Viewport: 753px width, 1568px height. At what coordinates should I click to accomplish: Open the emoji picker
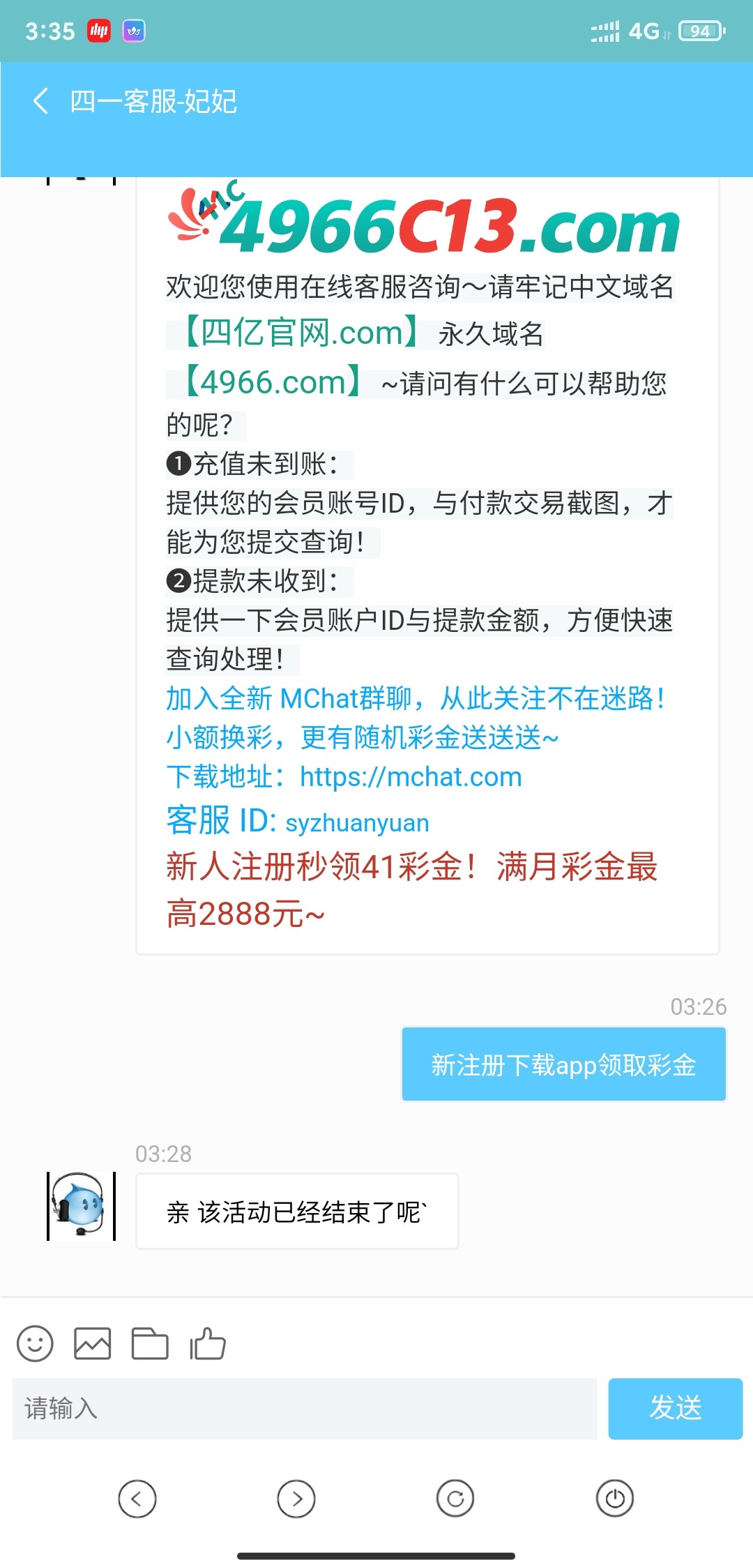point(35,1343)
